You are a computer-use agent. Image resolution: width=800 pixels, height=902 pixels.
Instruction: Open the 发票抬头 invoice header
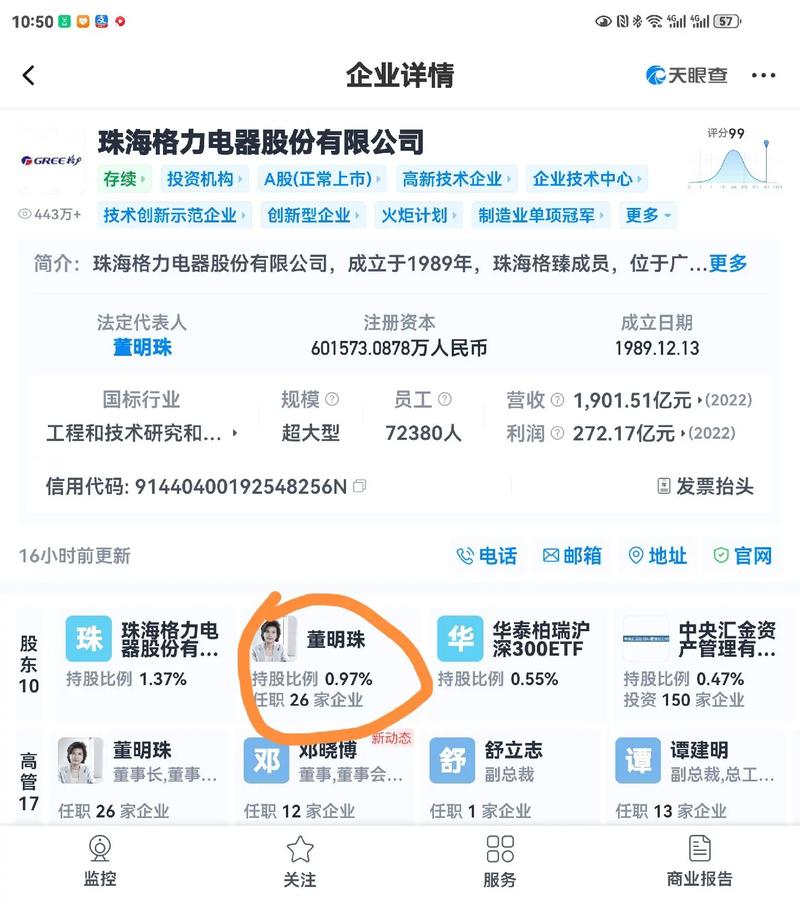[x=704, y=487]
